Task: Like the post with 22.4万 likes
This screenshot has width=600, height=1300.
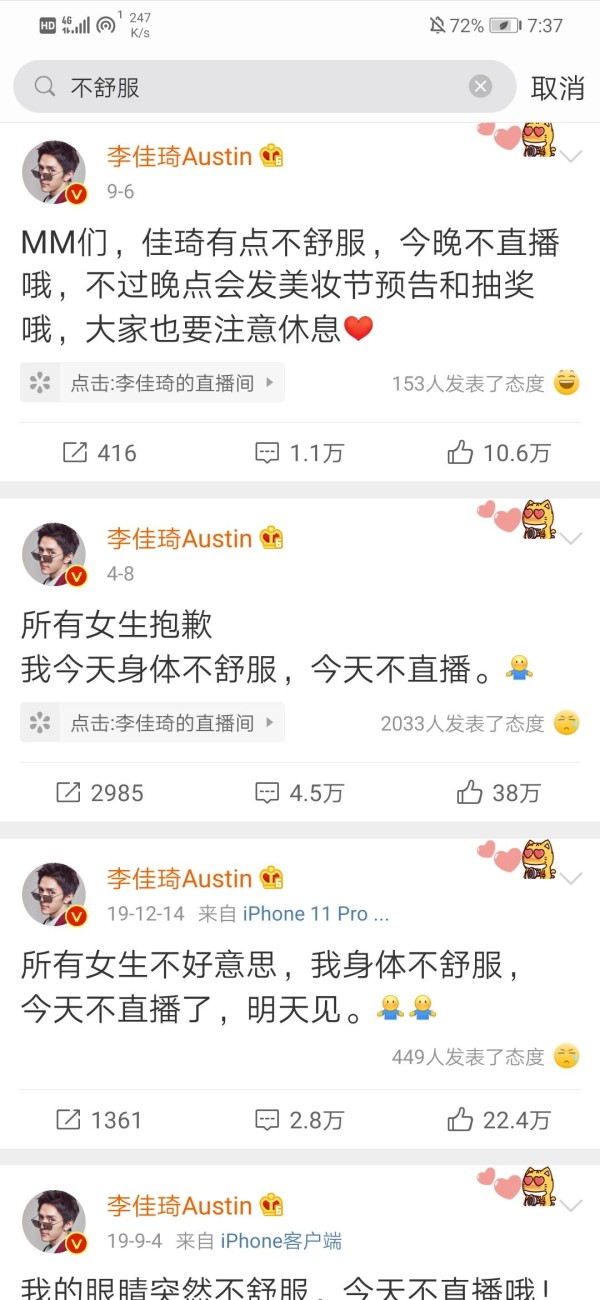Action: [499, 1120]
